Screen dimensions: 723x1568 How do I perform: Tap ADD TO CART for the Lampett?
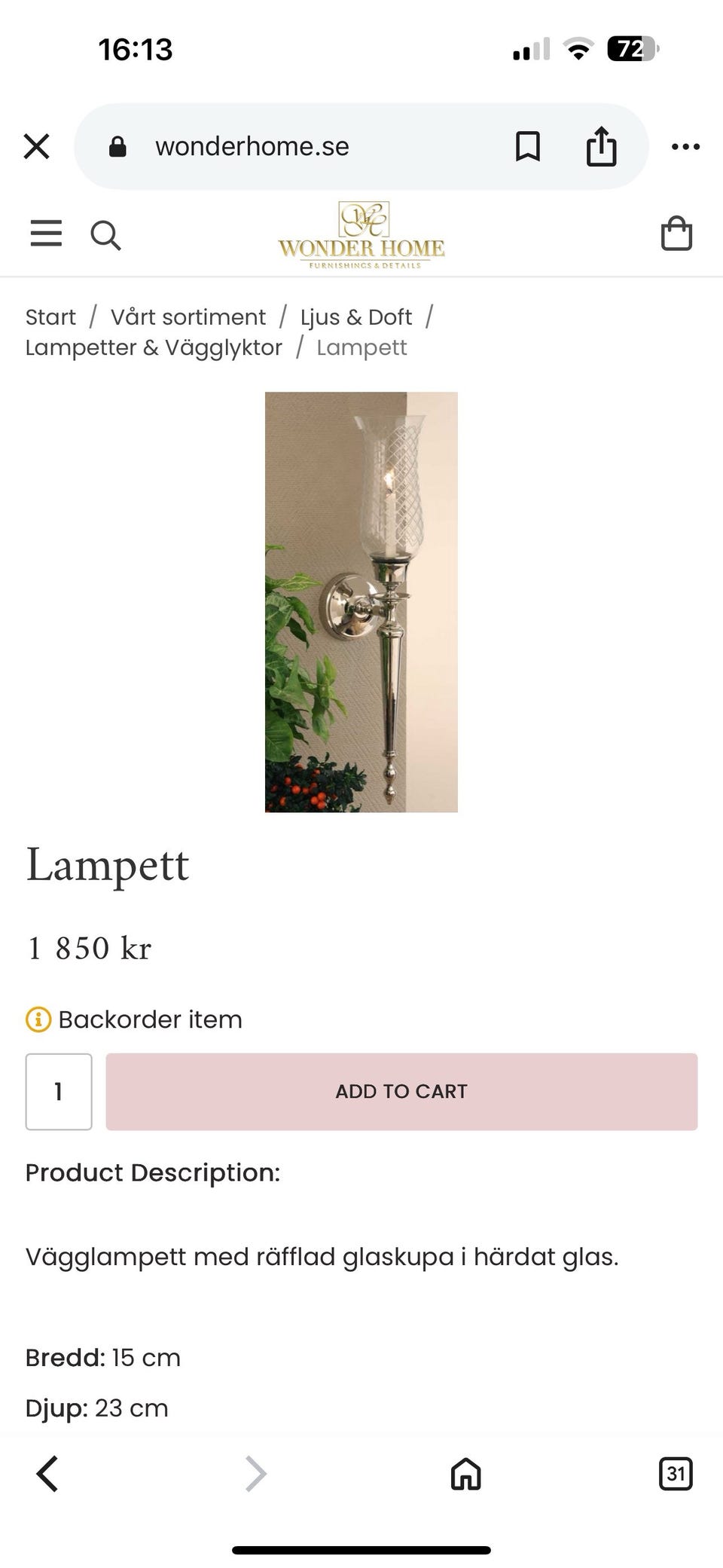(x=401, y=1091)
